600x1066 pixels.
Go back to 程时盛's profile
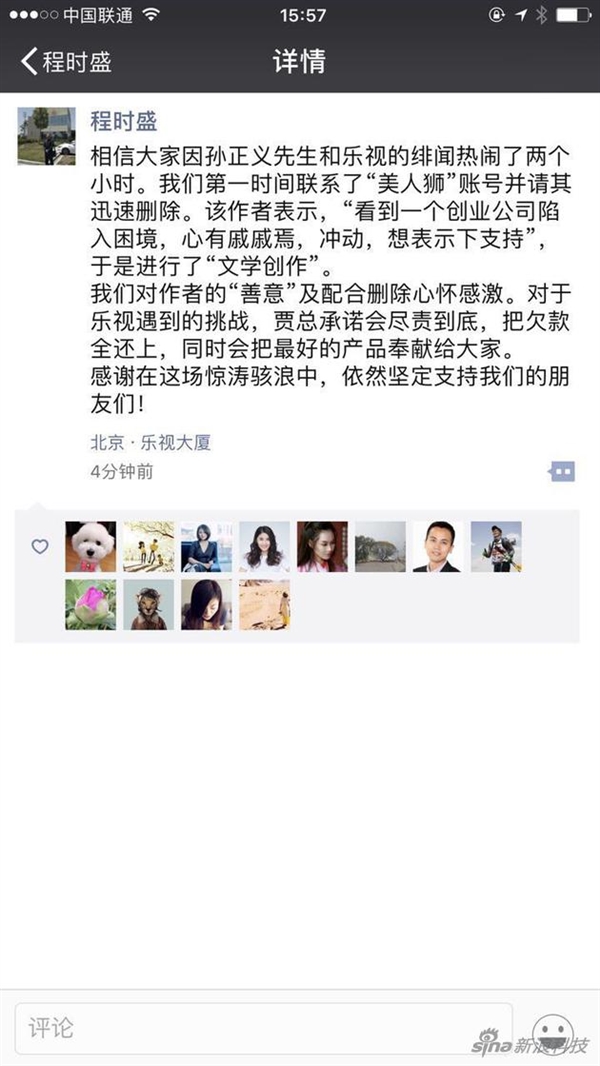(65, 61)
